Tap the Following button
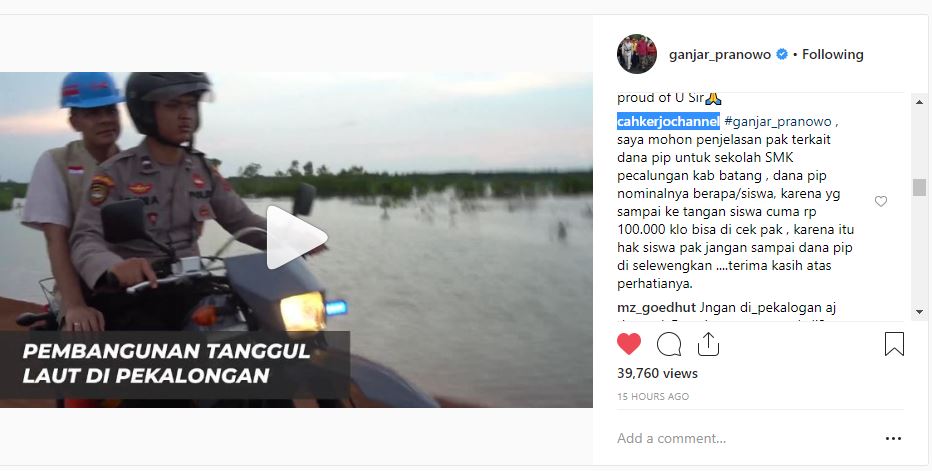Screen dimensions: 932x471 tap(833, 55)
